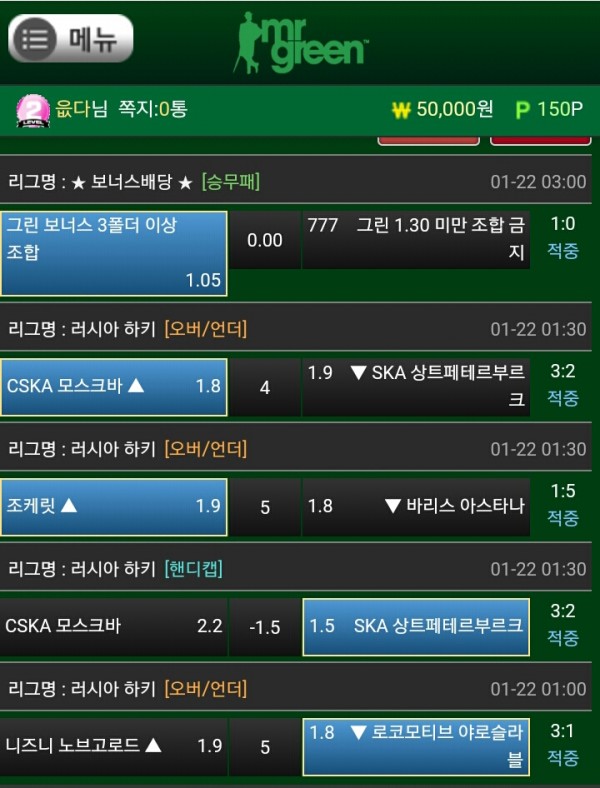
Task: Select 로코모티브 야로슬라블 under at 1.8
Action: [x=416, y=746]
